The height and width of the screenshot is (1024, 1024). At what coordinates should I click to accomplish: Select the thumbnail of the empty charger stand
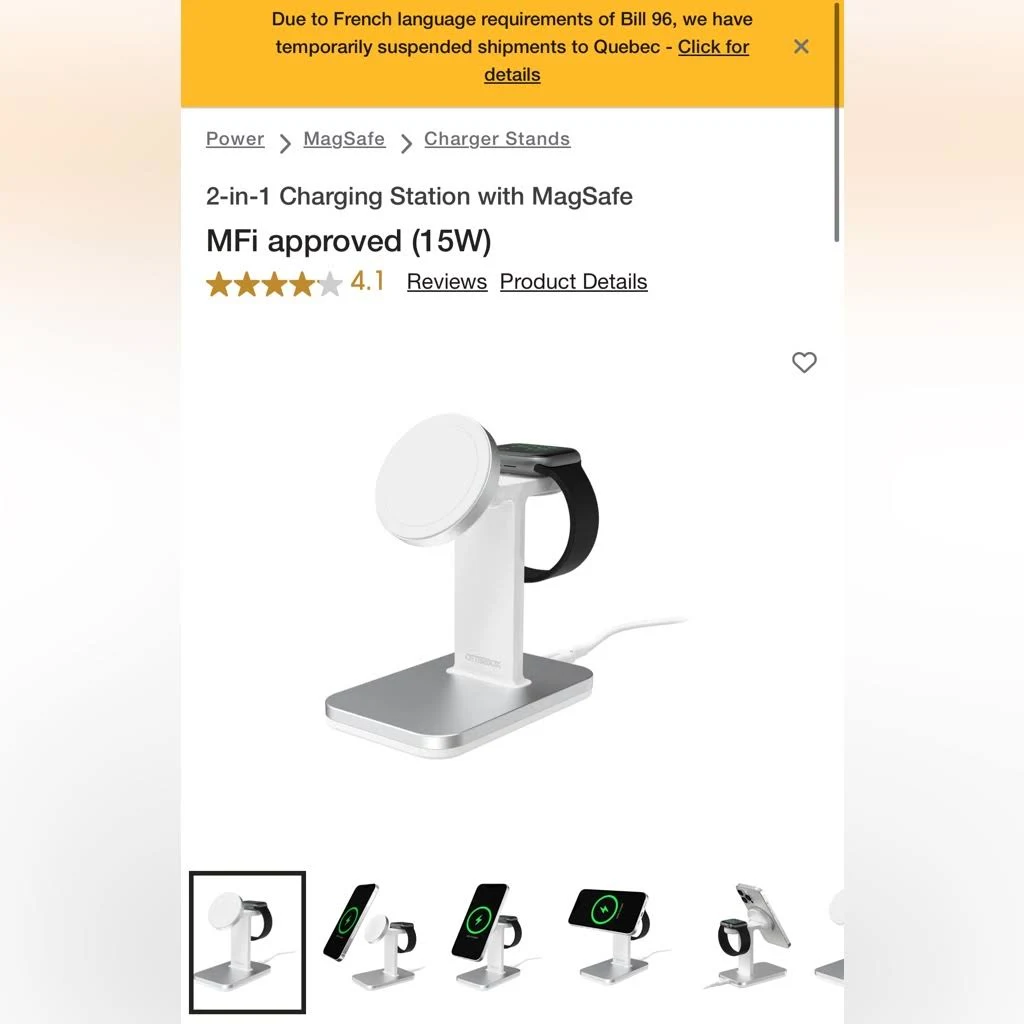pyautogui.click(x=247, y=941)
